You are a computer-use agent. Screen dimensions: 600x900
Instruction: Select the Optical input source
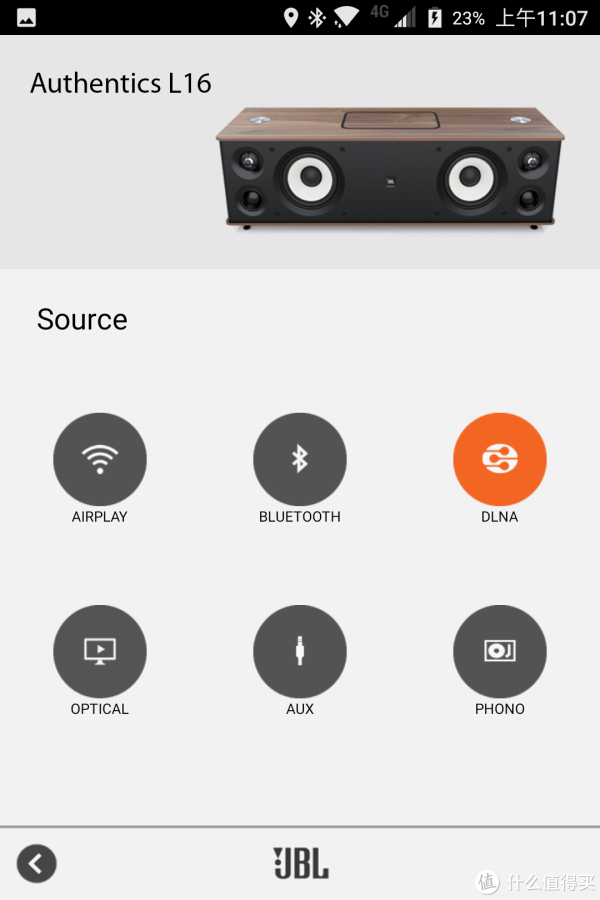[100, 652]
